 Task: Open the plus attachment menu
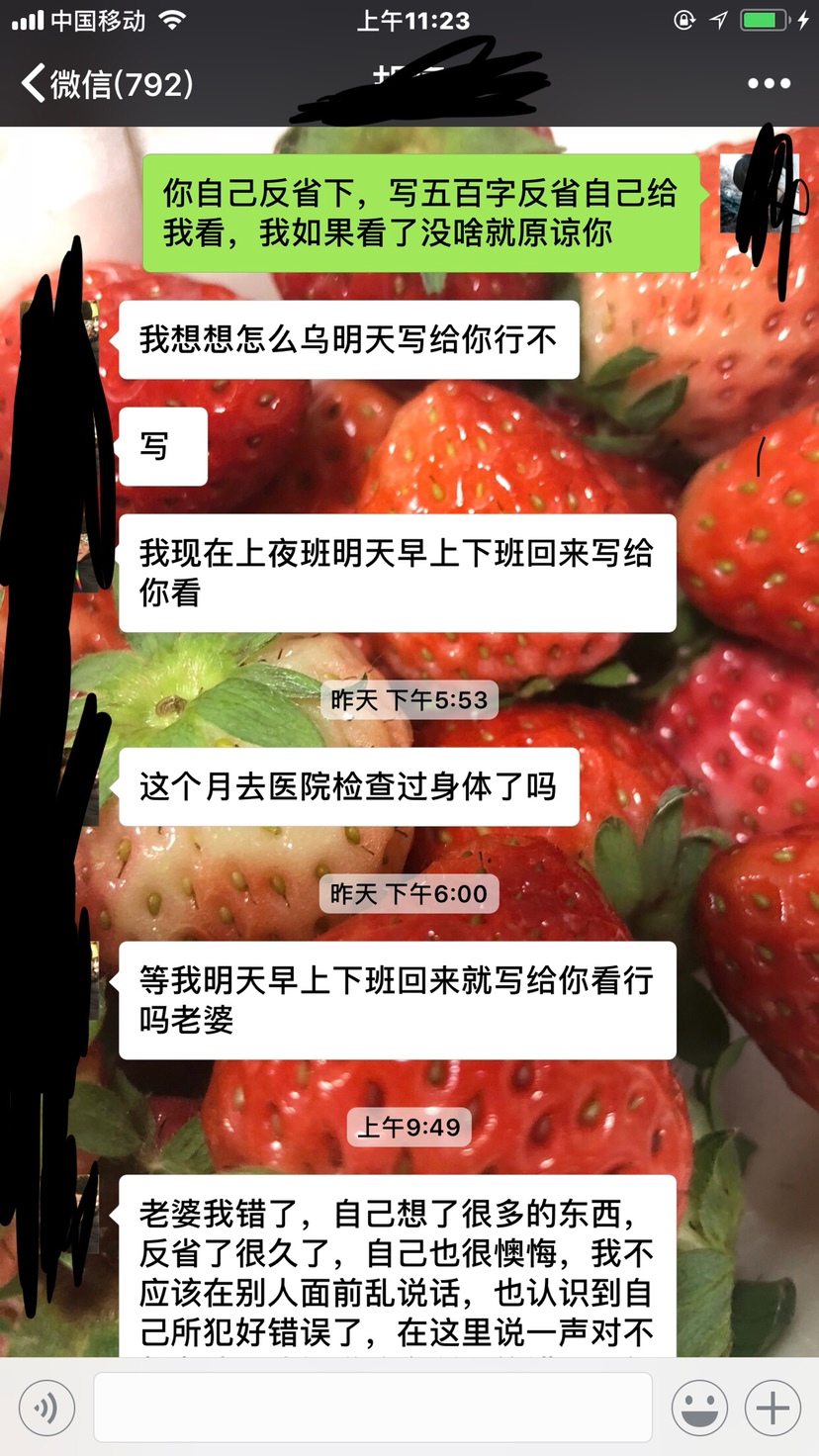pos(773,1407)
